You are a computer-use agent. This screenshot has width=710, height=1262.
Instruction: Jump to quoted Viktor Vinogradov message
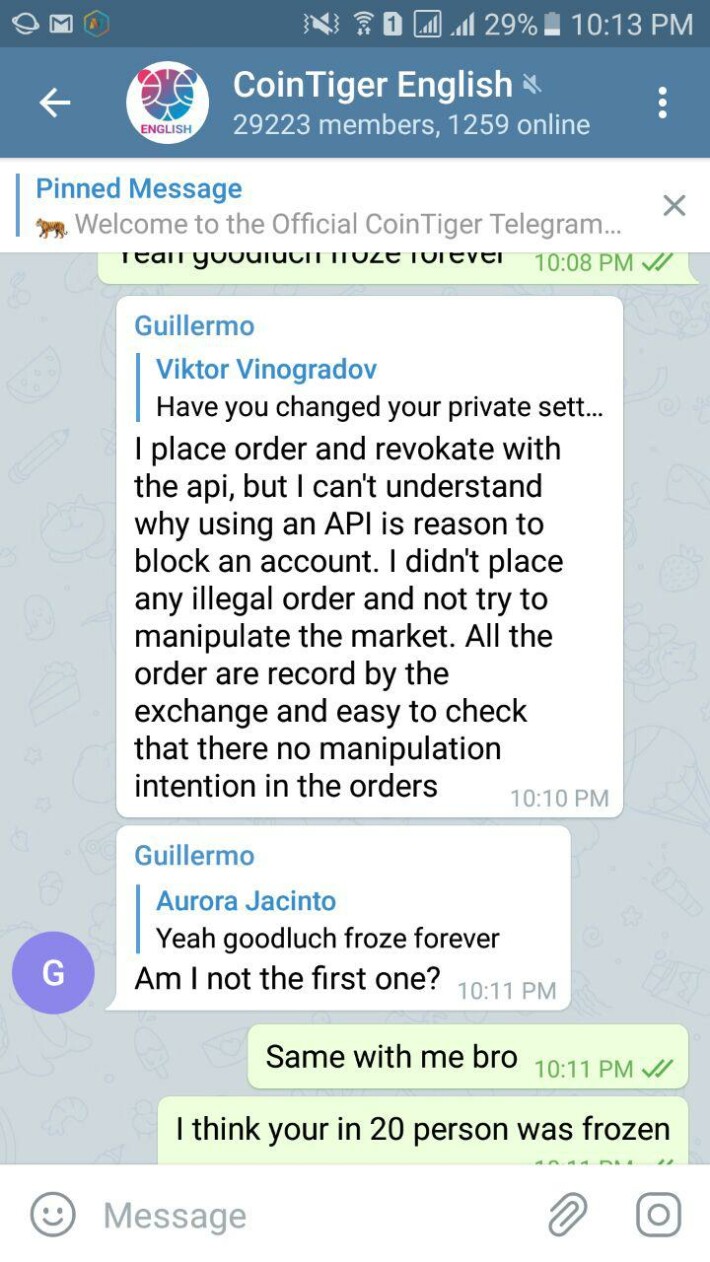(371, 388)
